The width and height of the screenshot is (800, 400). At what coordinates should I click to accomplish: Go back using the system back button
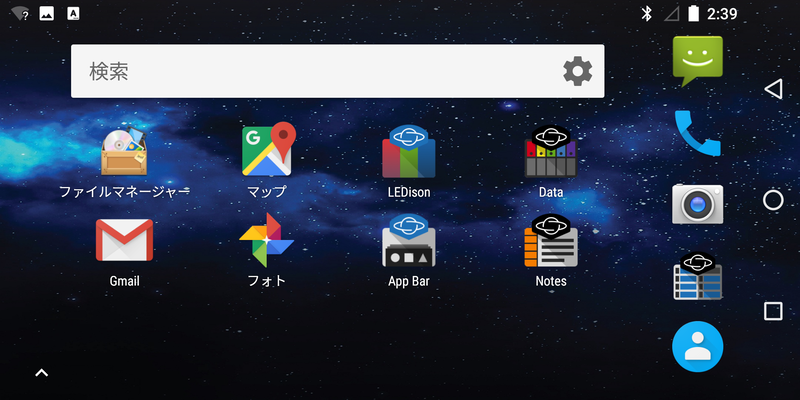point(772,89)
